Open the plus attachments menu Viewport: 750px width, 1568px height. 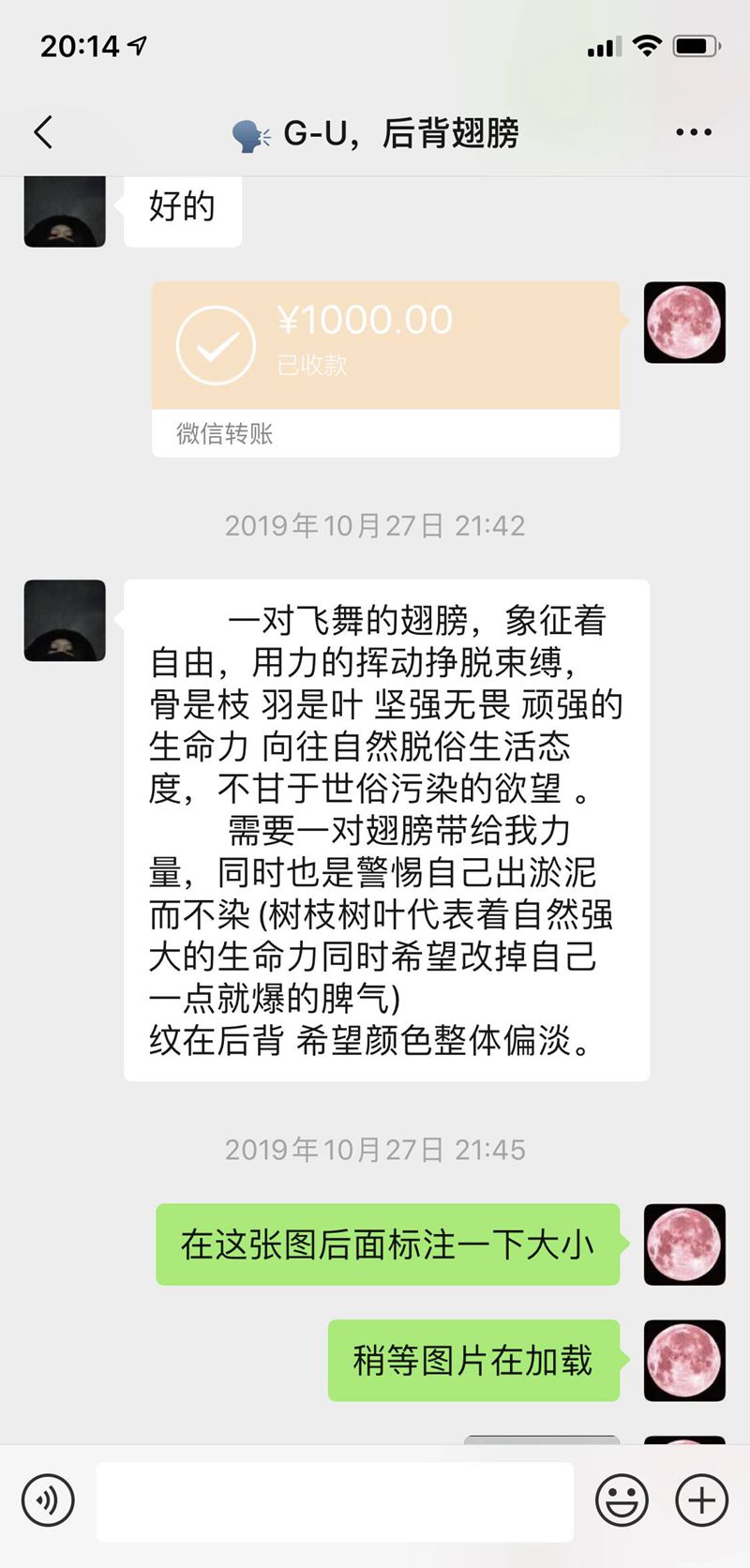701,1500
